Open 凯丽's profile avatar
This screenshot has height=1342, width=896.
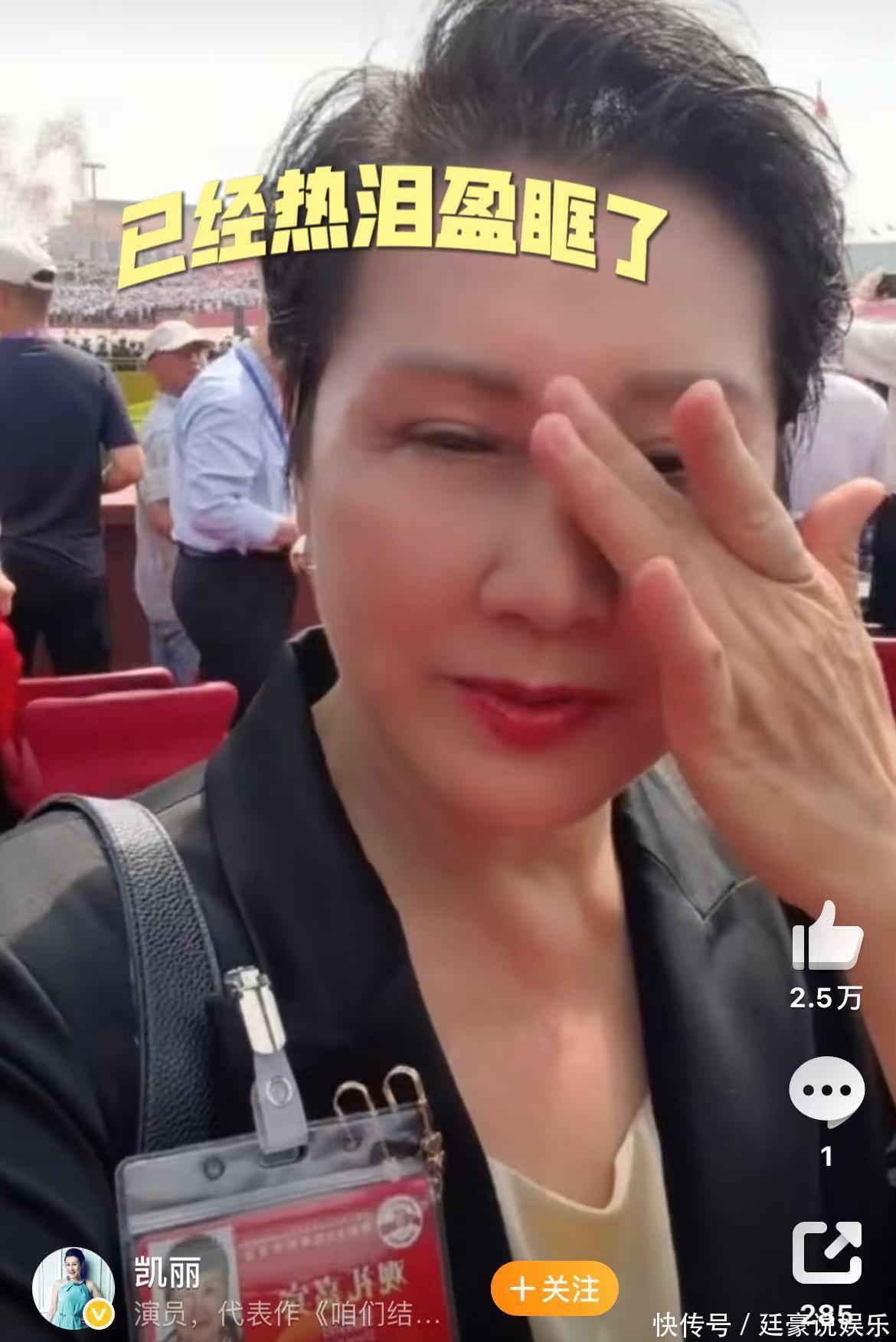coord(74,1288)
